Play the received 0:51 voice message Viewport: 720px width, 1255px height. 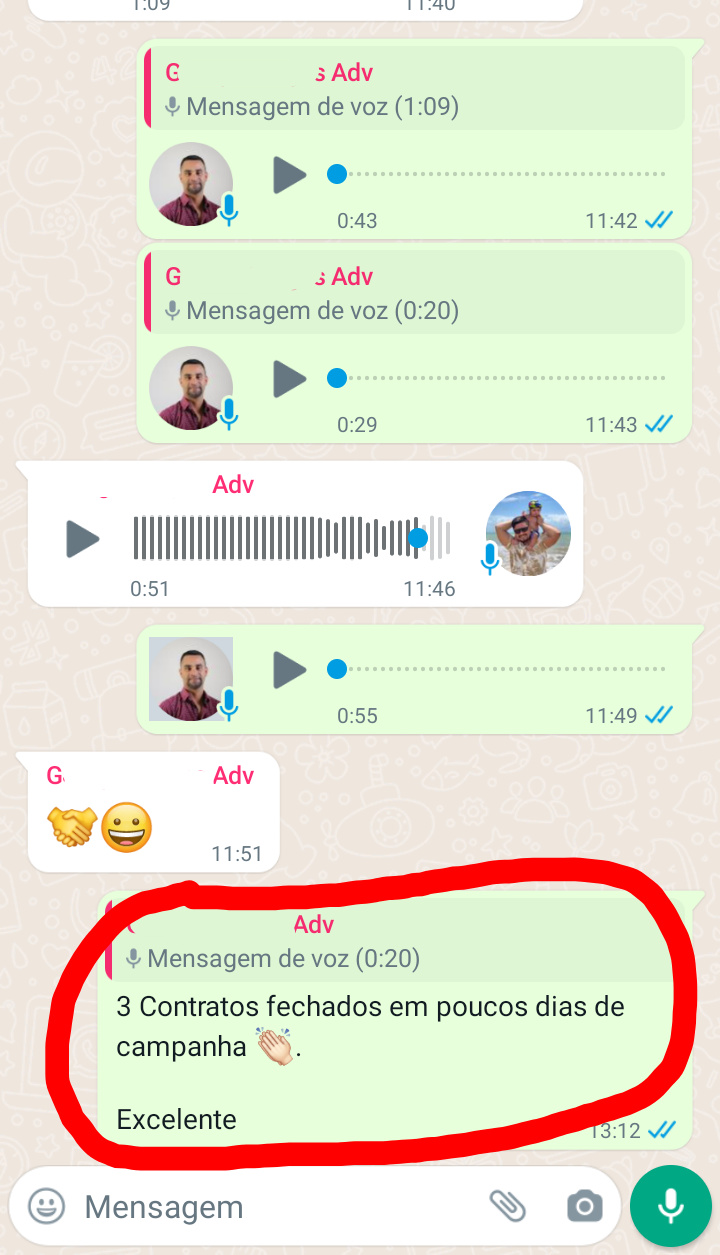(82, 539)
